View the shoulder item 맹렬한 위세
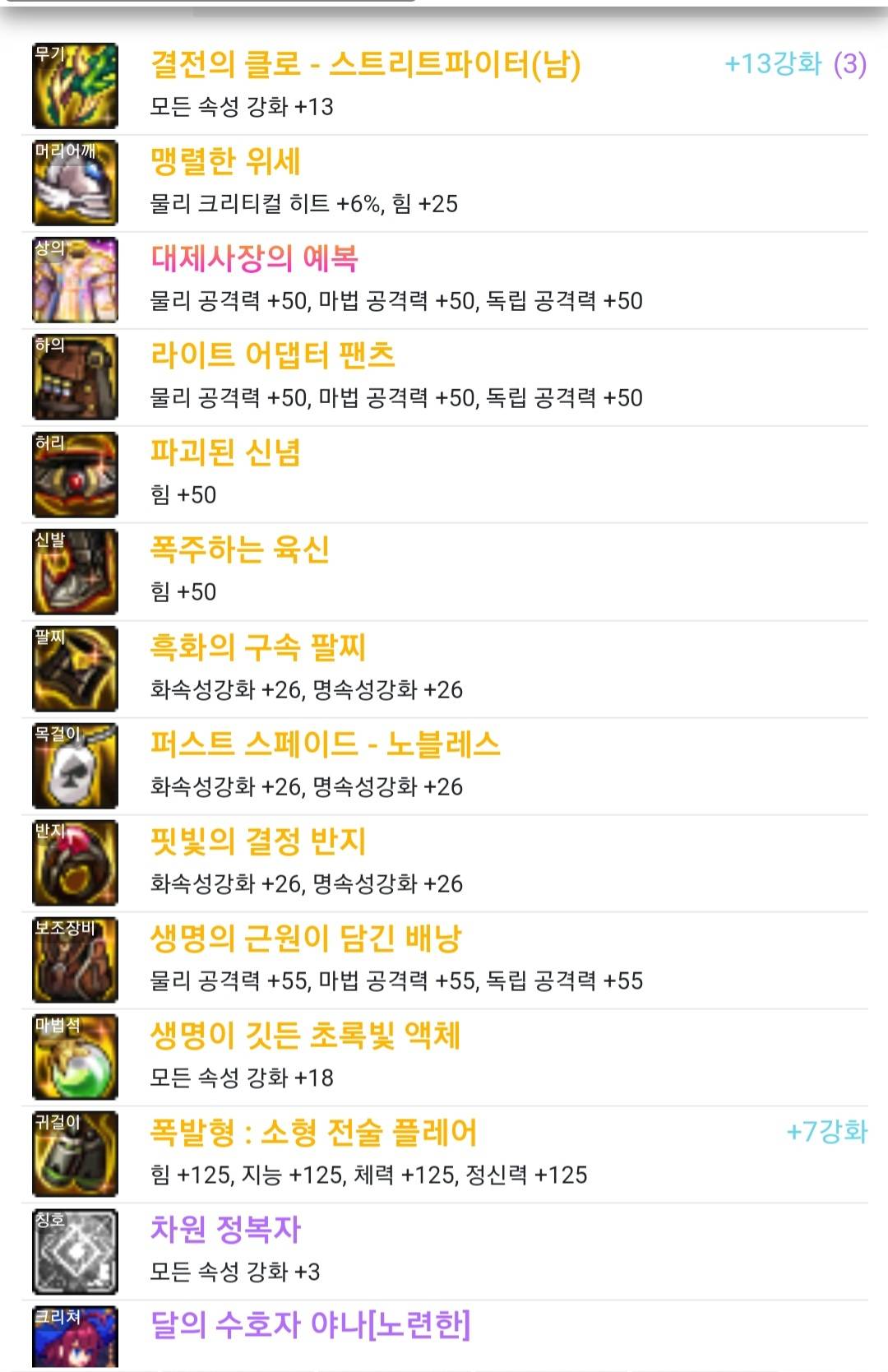Viewport: 888px width, 1372px height. [225, 161]
